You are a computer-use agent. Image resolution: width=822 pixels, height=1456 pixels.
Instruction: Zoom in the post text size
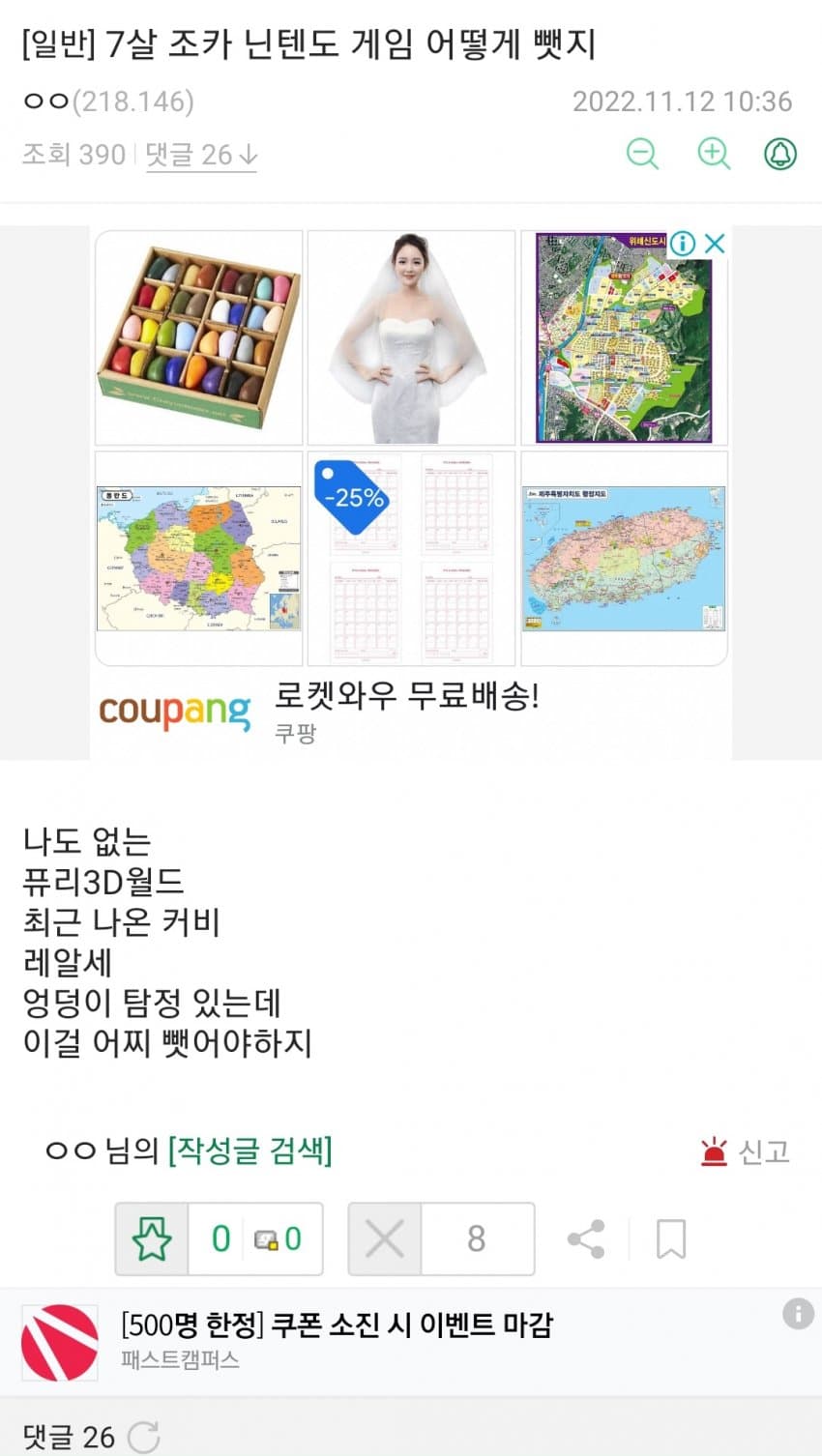[x=714, y=154]
